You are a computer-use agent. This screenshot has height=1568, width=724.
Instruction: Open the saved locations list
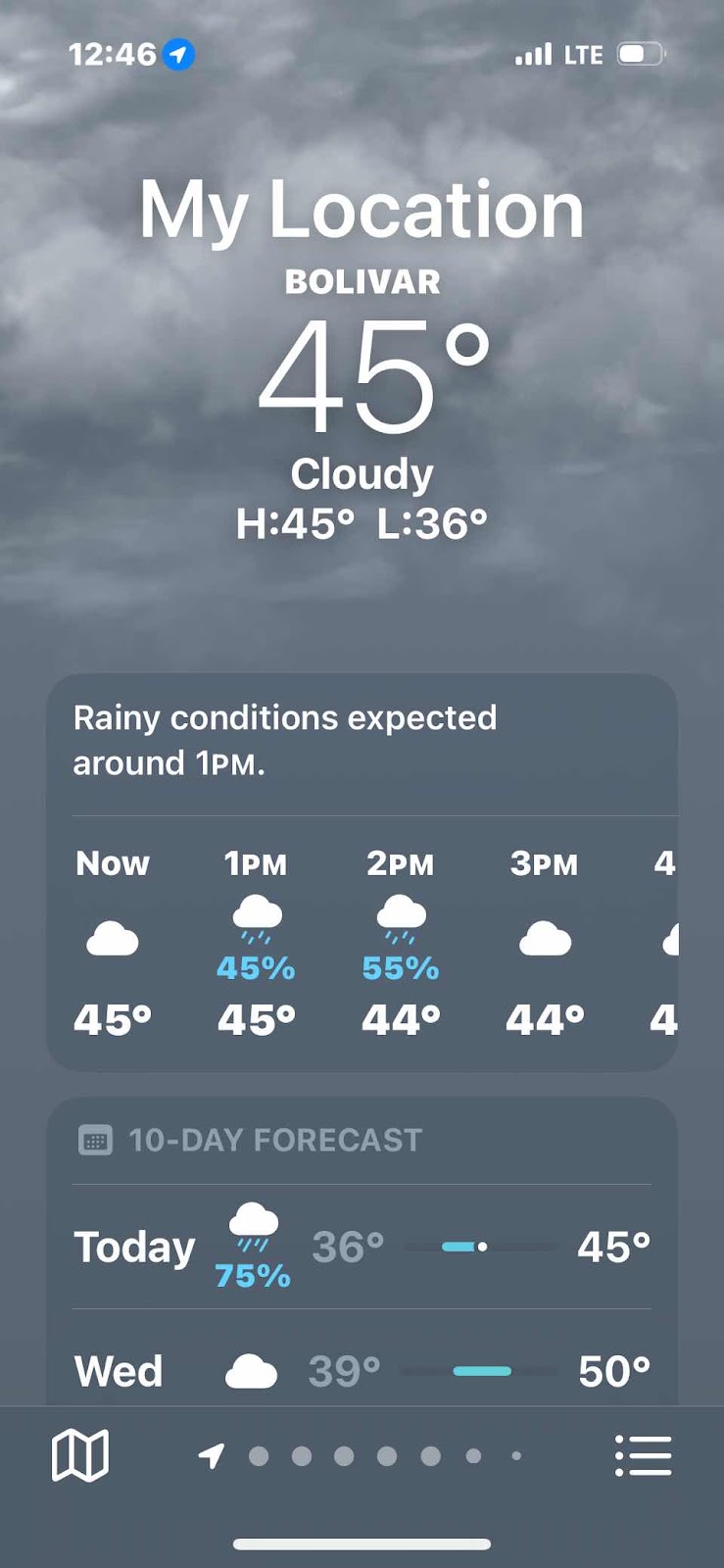(x=643, y=1455)
